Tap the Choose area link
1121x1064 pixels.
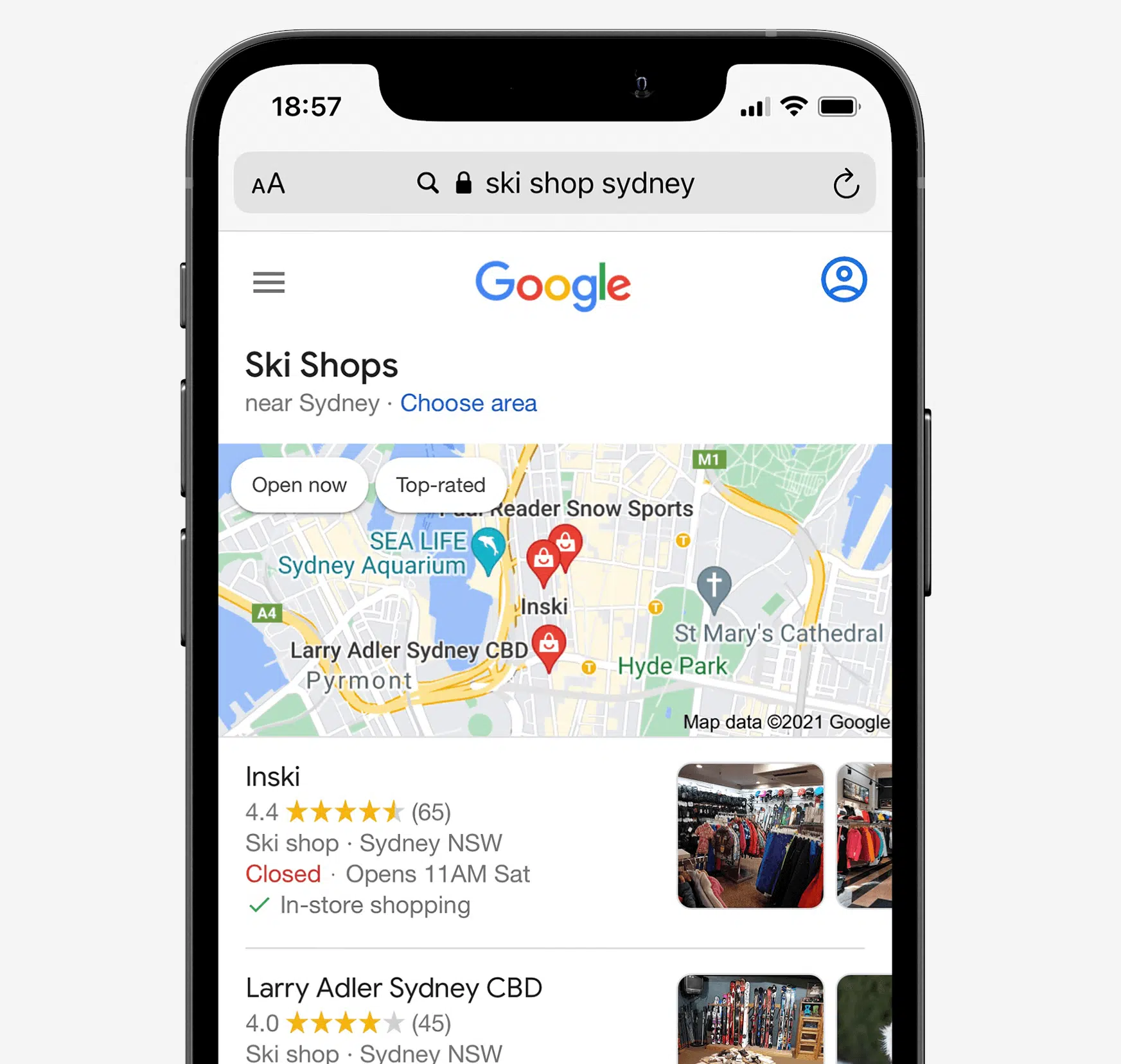click(x=468, y=403)
